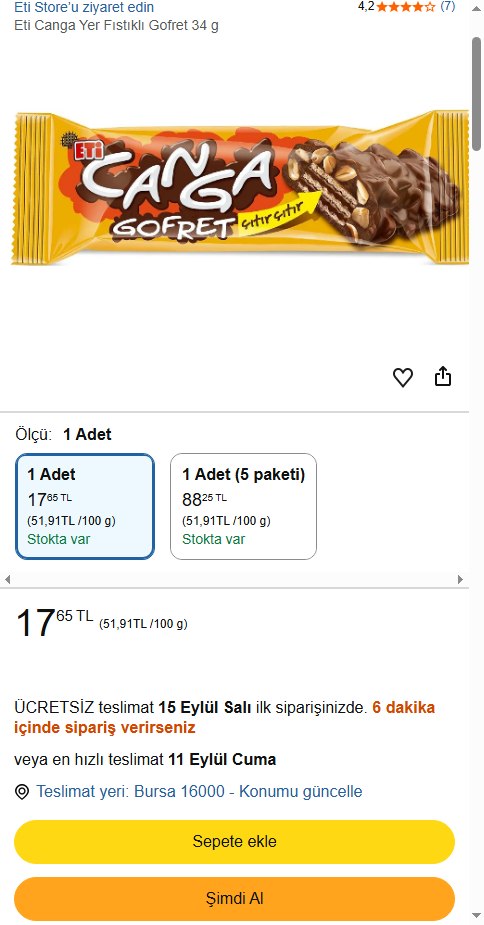This screenshot has height=925, width=484.
Task: Add product to wishlist with heart icon
Action: click(x=403, y=377)
